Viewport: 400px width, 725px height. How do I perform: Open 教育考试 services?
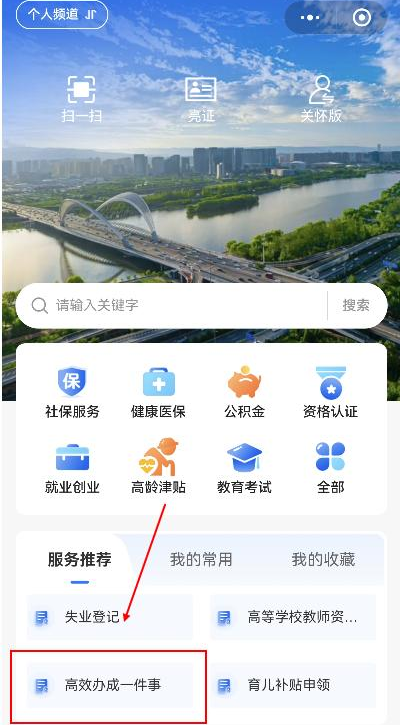click(x=244, y=468)
